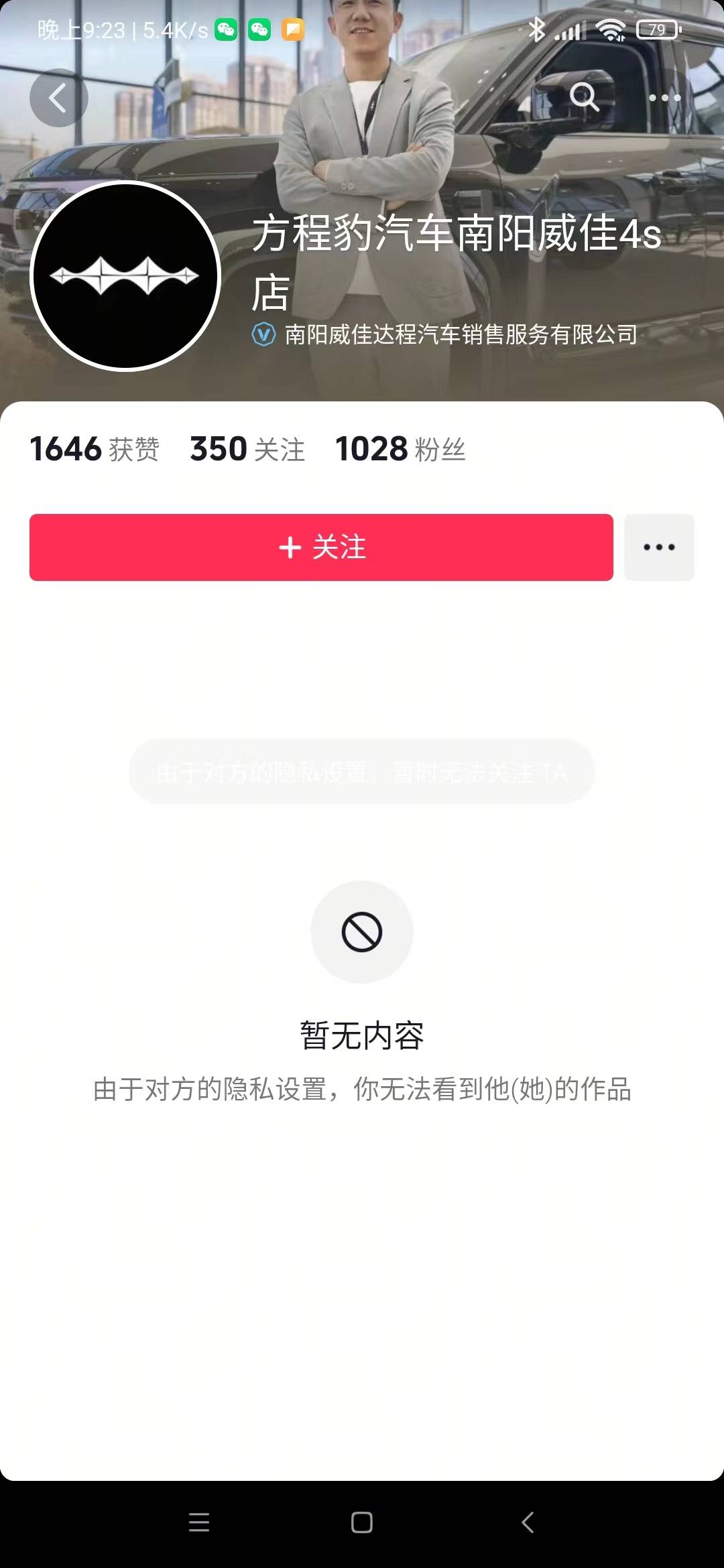Open the 1028 粉丝 followers list
The image size is (724, 1568).
pos(400,449)
